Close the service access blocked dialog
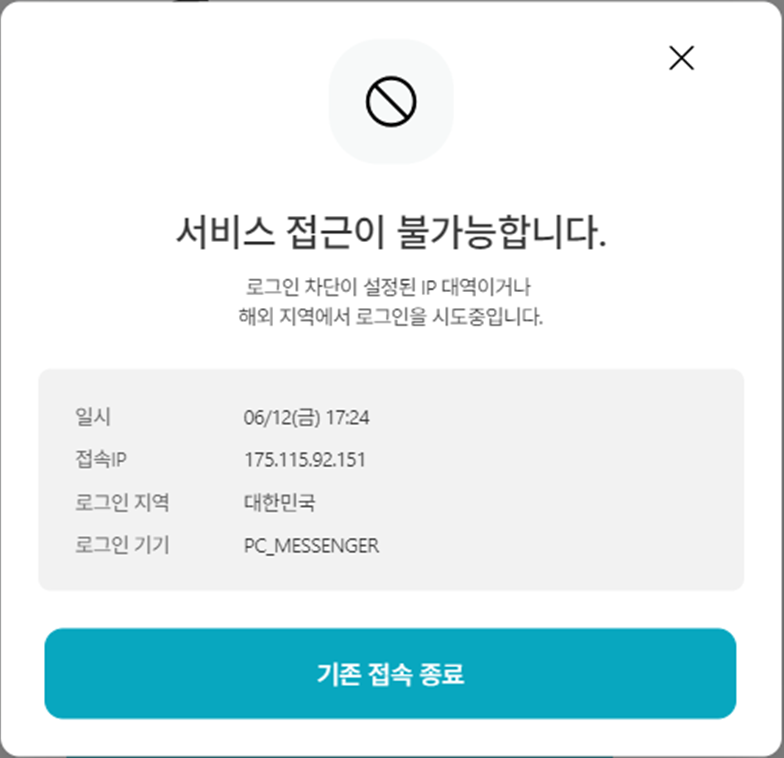784x758 pixels. pos(681,58)
